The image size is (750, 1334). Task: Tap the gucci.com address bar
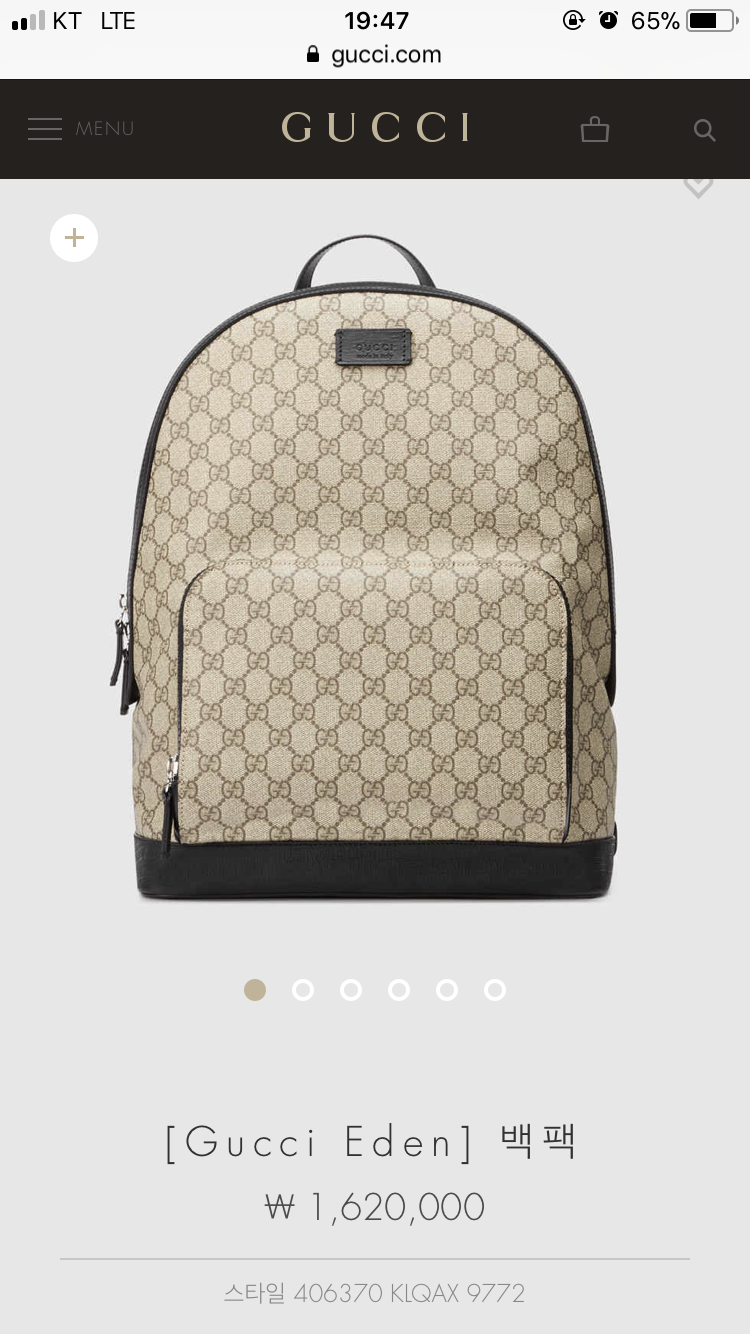pyautogui.click(x=375, y=55)
